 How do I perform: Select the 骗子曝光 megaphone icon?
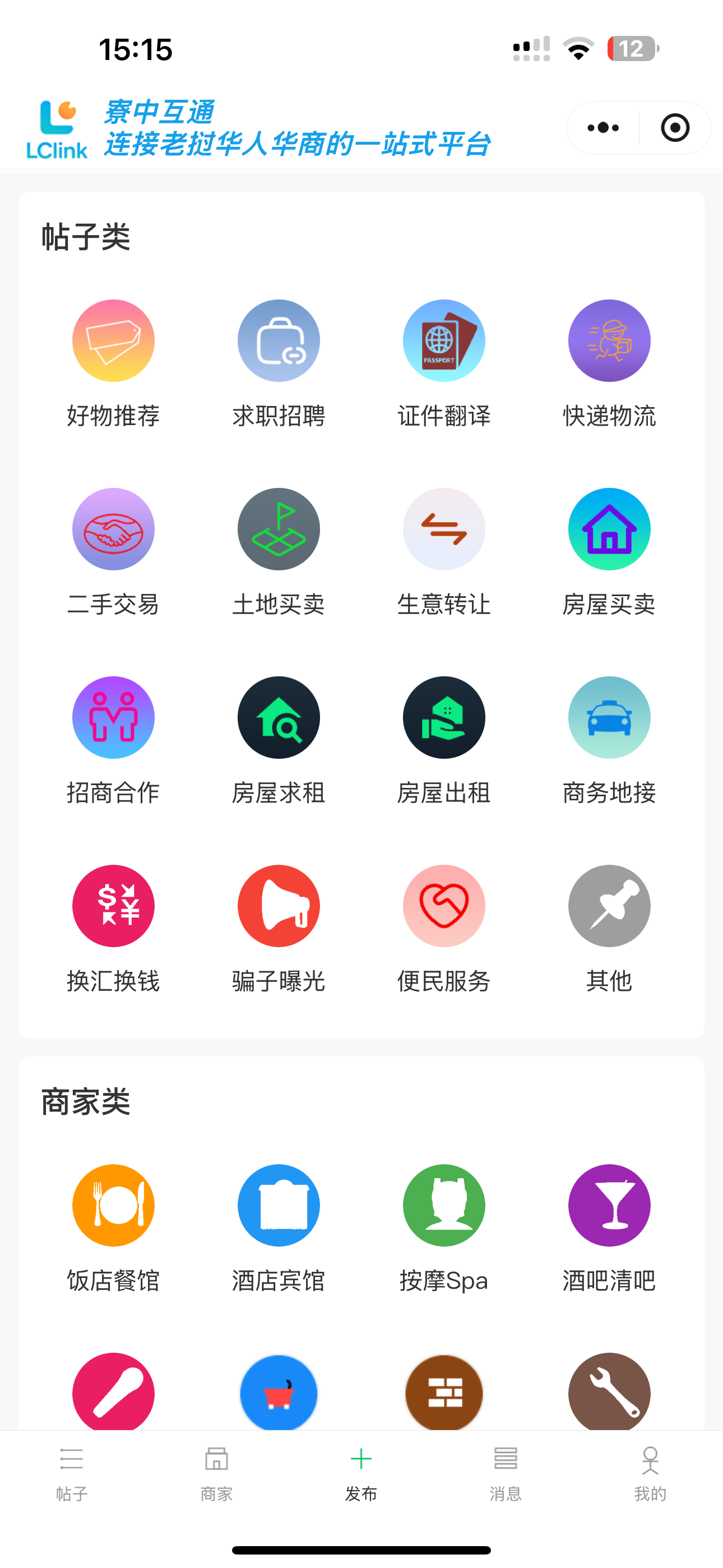point(279,906)
